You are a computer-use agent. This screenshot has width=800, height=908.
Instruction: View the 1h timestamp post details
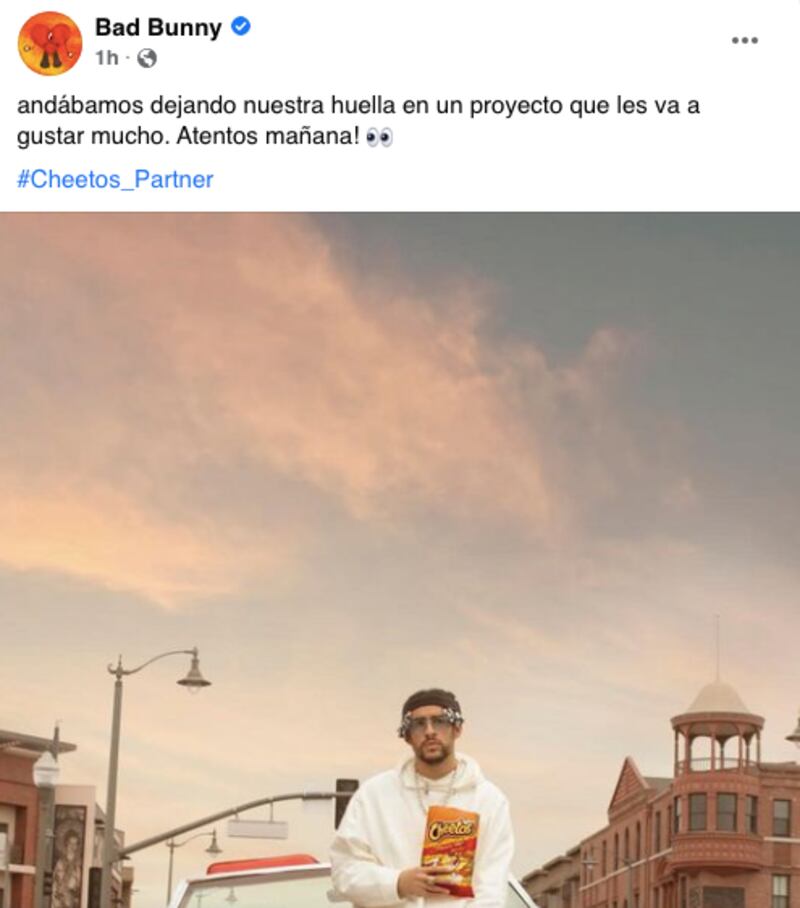click(x=106, y=58)
